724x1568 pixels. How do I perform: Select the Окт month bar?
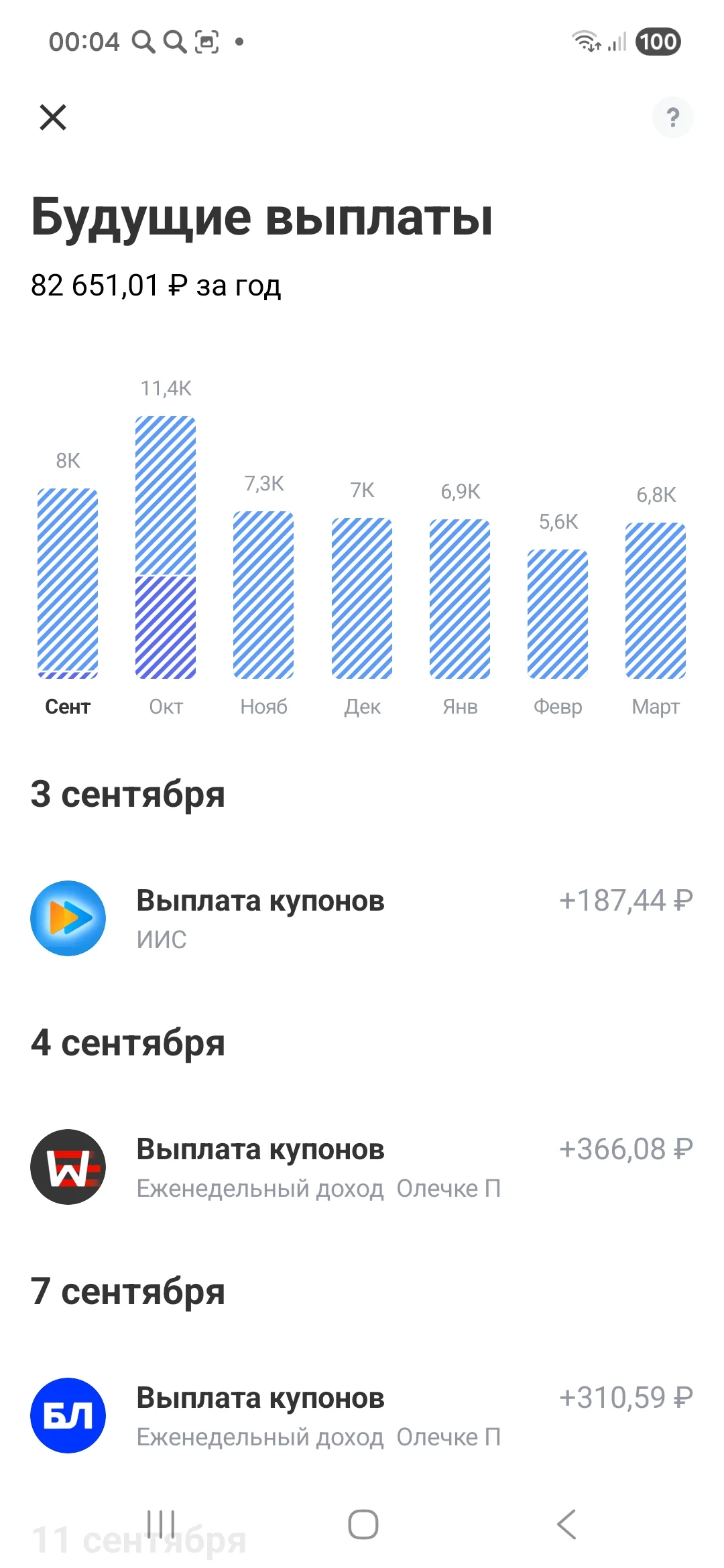tap(166, 547)
